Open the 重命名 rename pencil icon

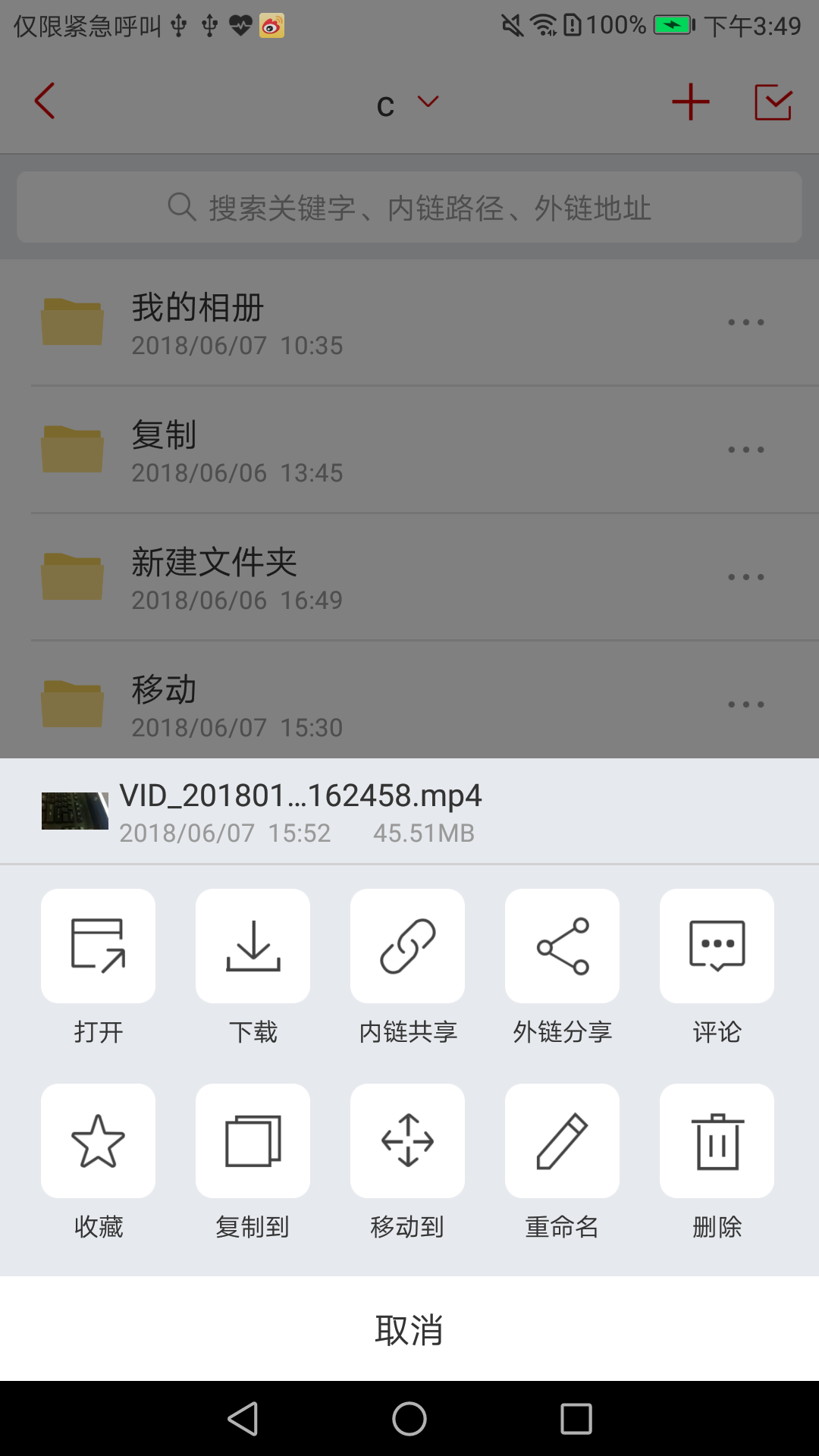point(562,1140)
